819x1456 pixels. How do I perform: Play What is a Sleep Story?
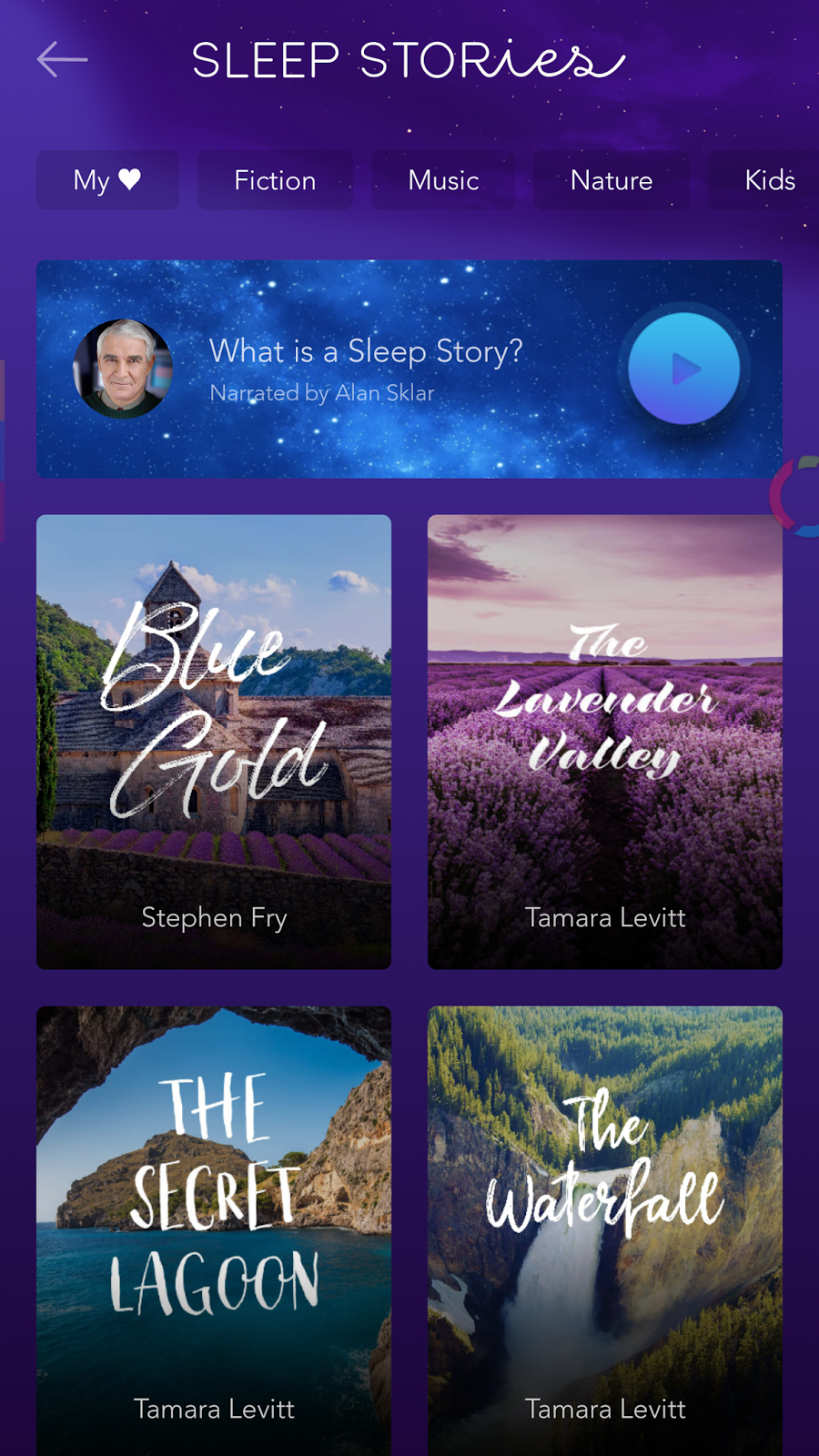684,369
